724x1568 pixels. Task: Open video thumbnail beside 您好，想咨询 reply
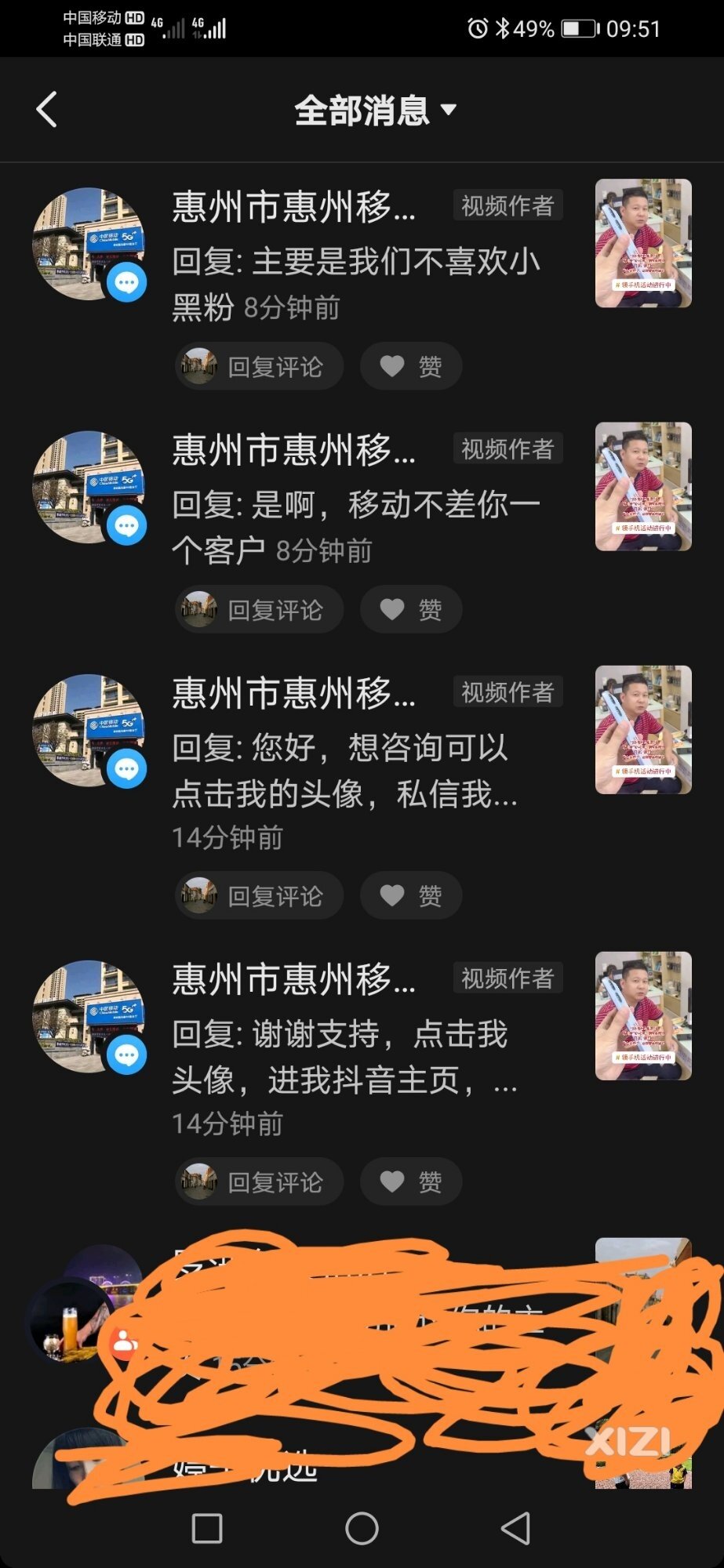[643, 730]
